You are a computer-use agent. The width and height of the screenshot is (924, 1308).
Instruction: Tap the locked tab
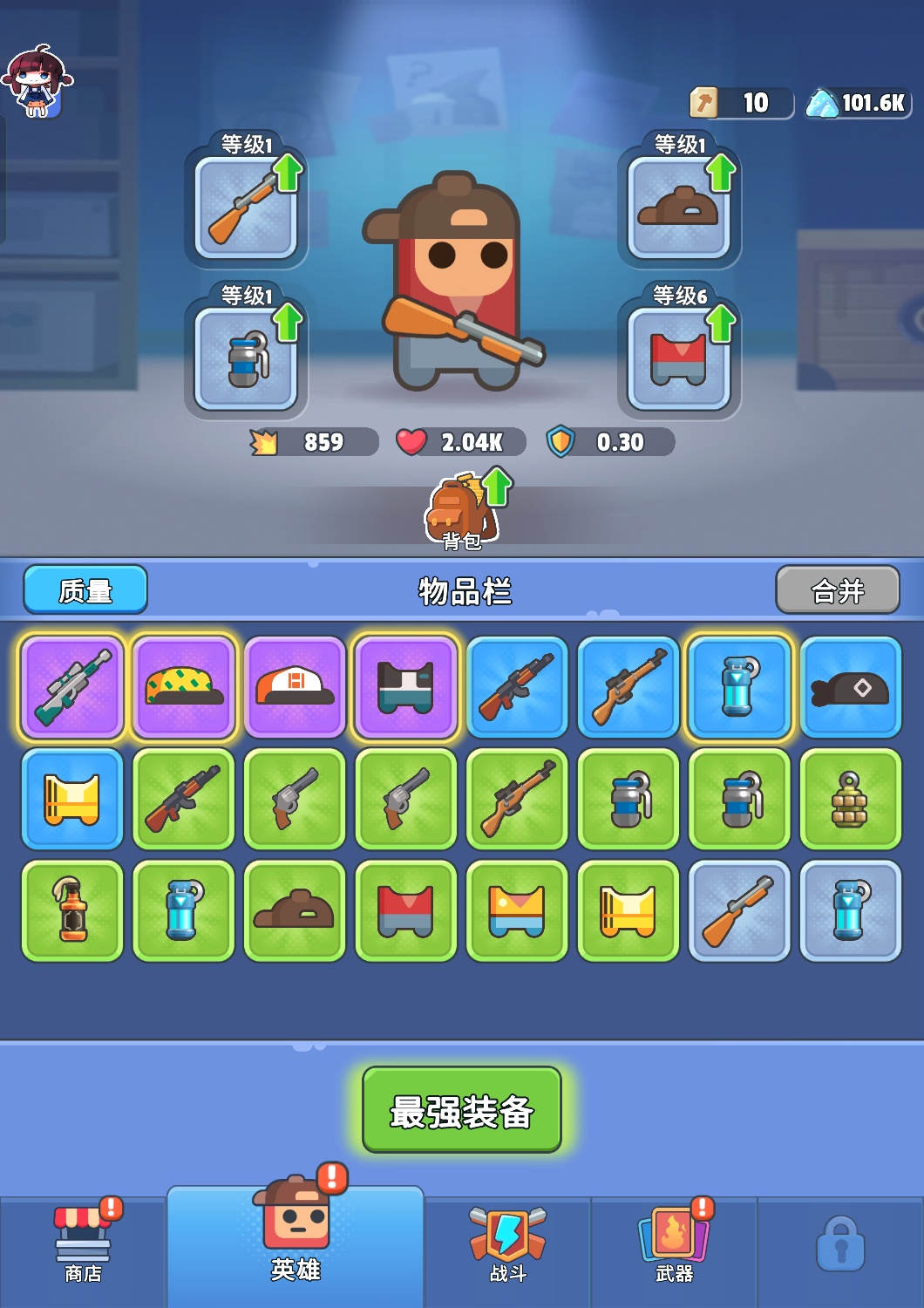840,1245
